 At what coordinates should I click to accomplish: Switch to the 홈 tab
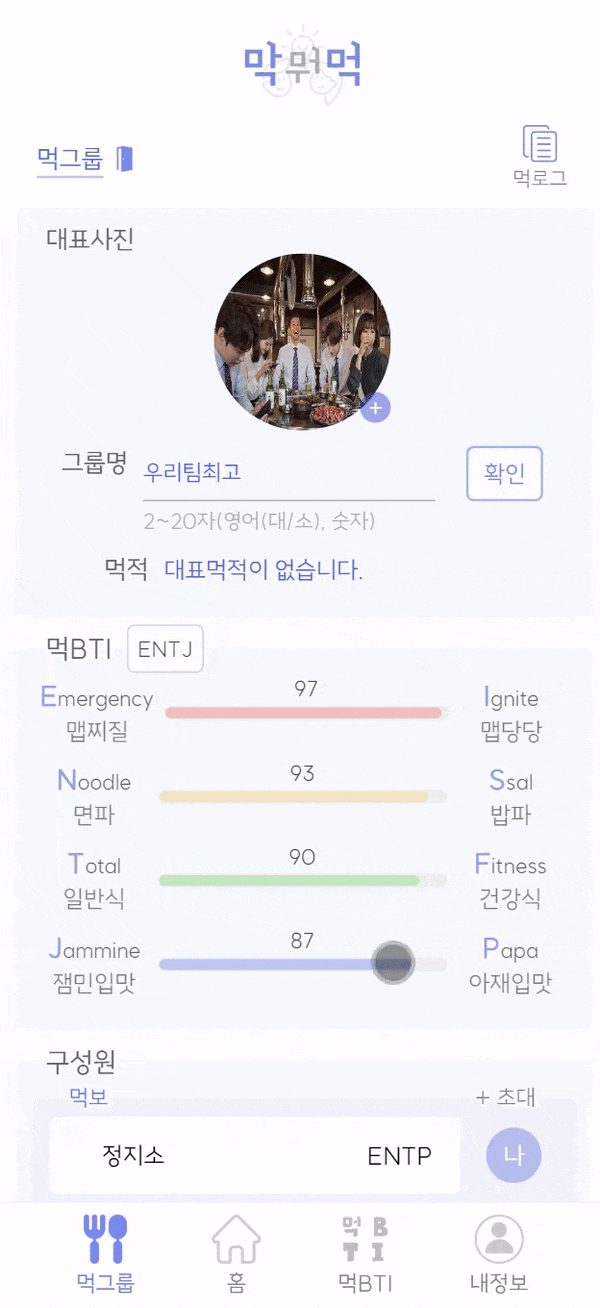tap(236, 1253)
